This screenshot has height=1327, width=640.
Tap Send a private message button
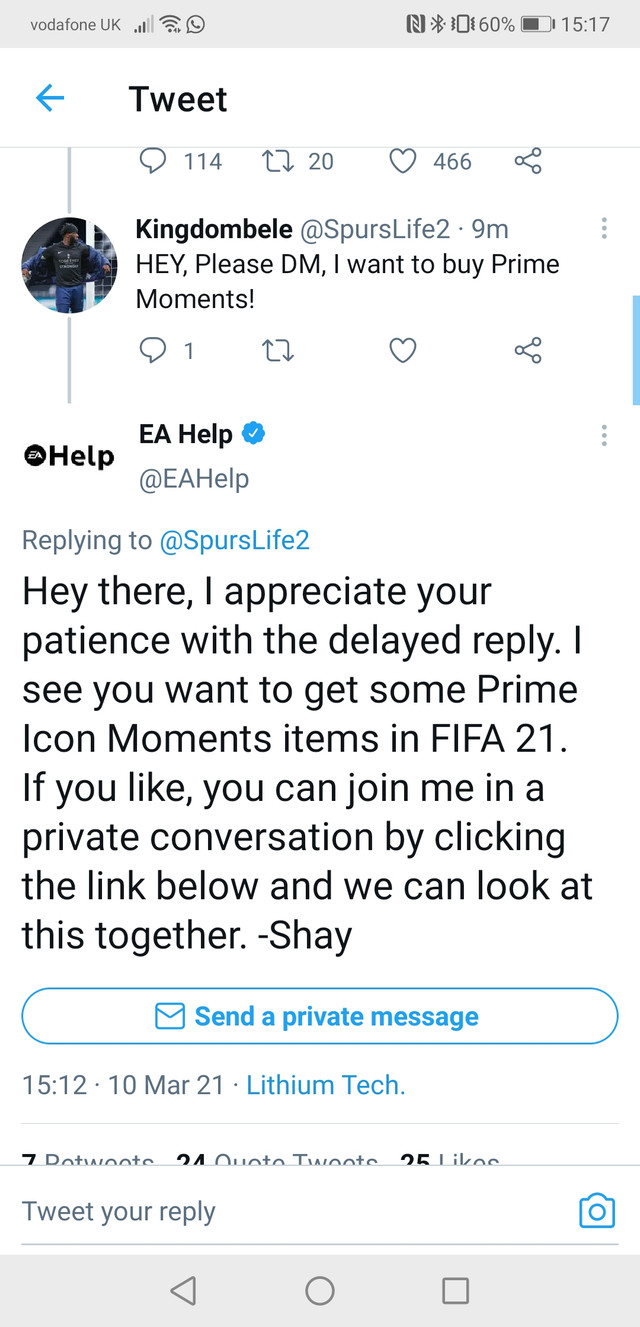pos(320,1016)
